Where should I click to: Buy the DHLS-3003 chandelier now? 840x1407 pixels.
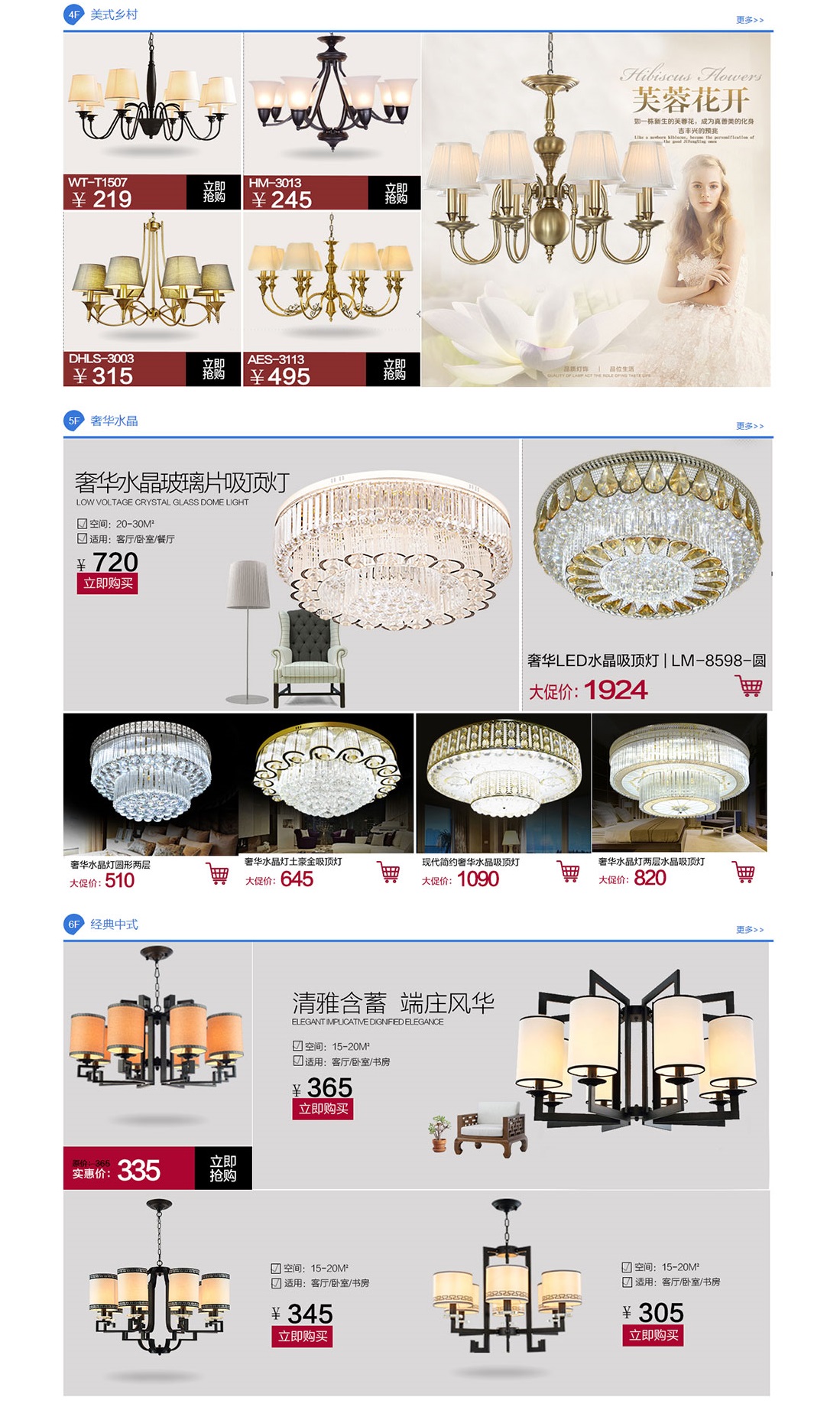coord(213,369)
